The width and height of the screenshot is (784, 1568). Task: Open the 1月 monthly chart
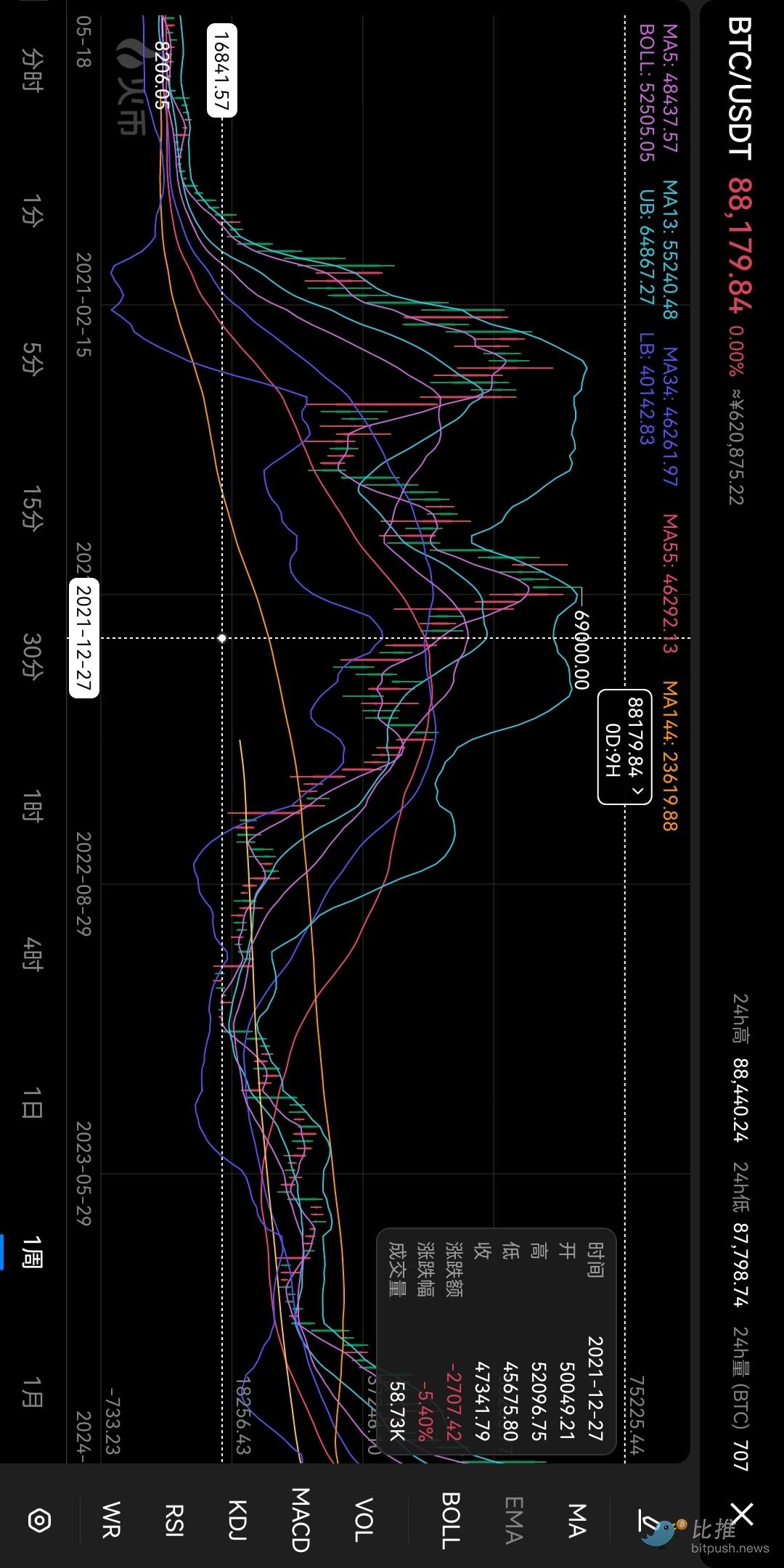(x=33, y=1390)
